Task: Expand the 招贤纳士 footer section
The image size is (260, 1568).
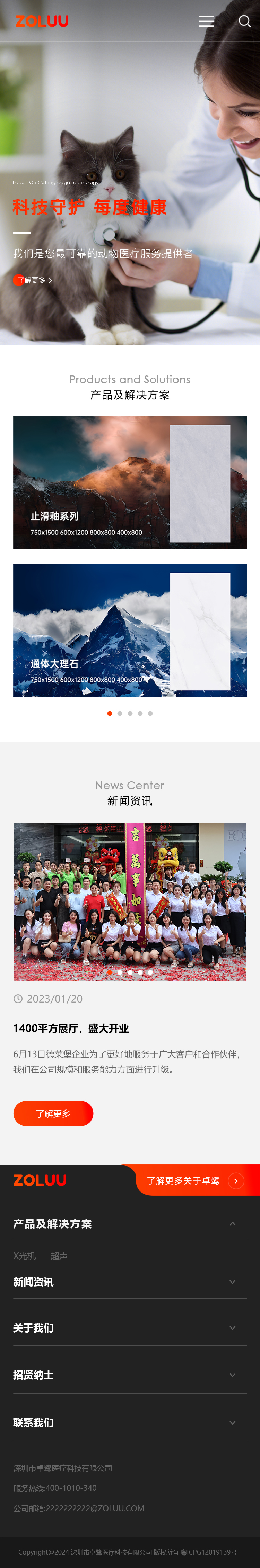Action: [x=232, y=1375]
